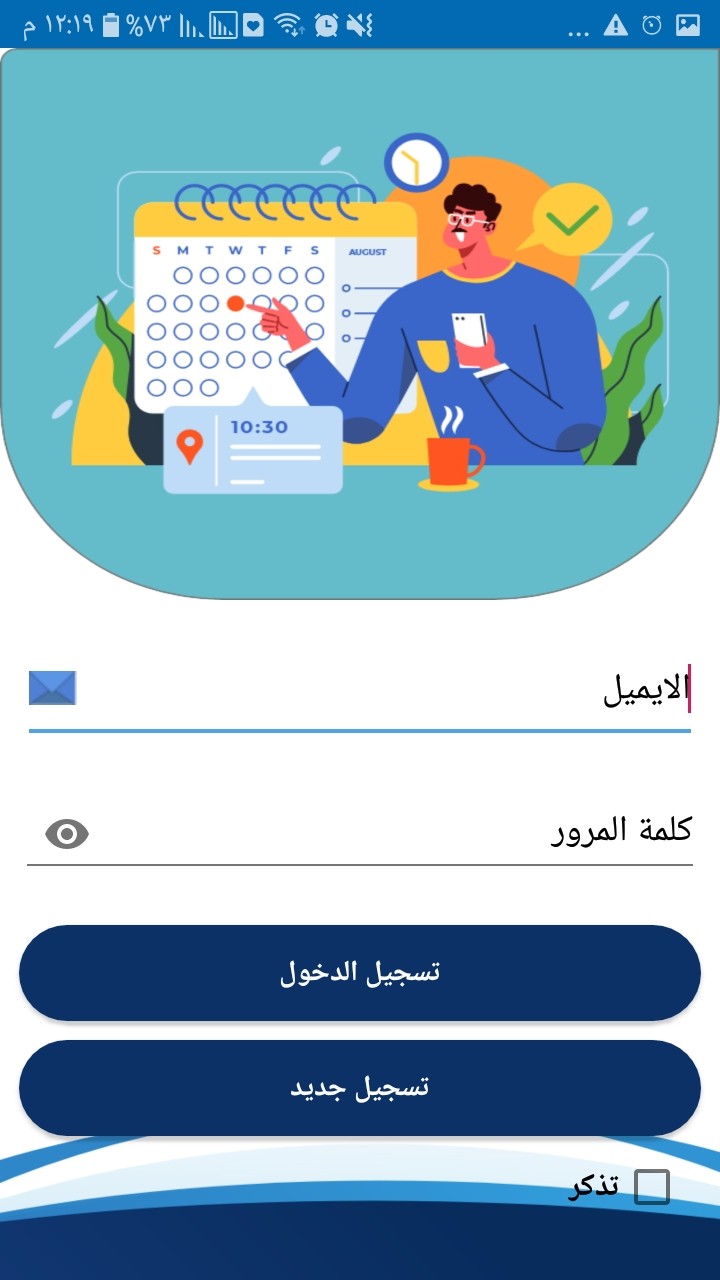This screenshot has height=1280, width=720.
Task: Toggle password visibility with the eye icon
Action: tap(67, 833)
